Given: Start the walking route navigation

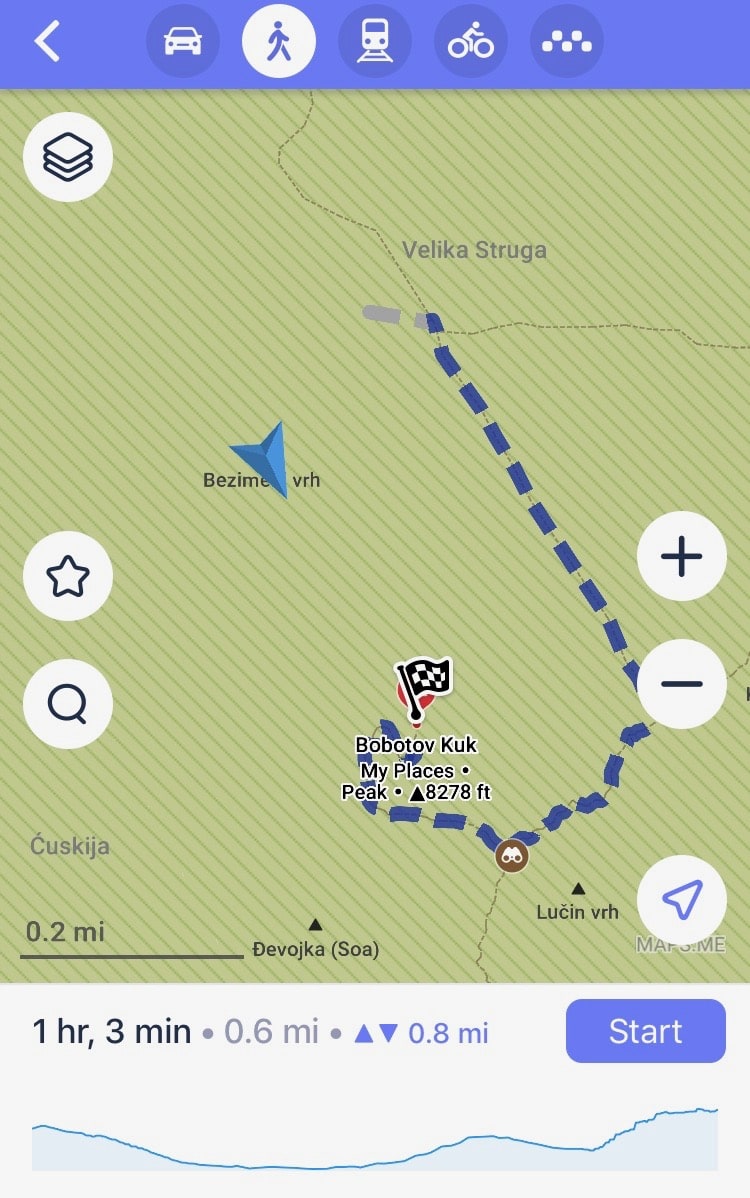Looking at the screenshot, I should [645, 1031].
